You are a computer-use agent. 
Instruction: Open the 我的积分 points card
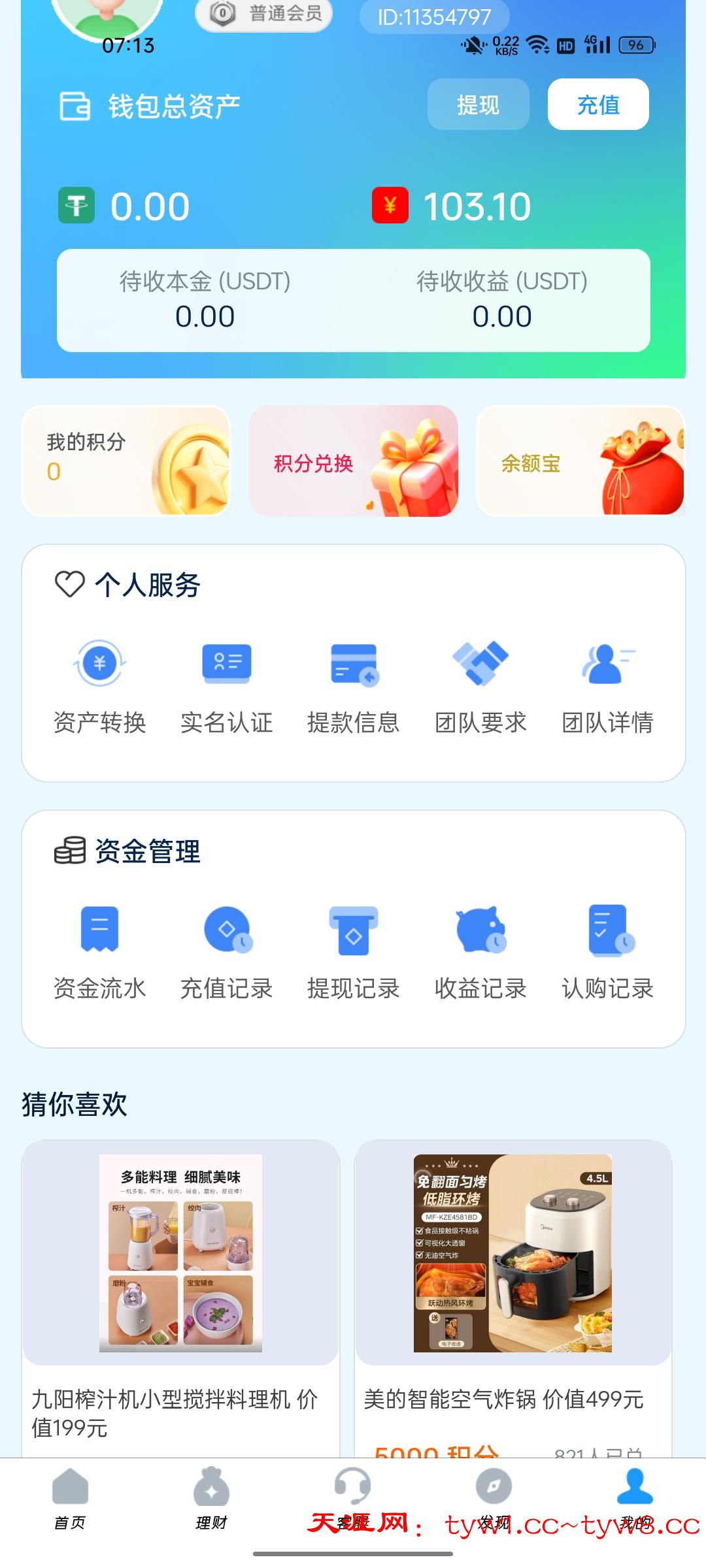pyautogui.click(x=126, y=461)
